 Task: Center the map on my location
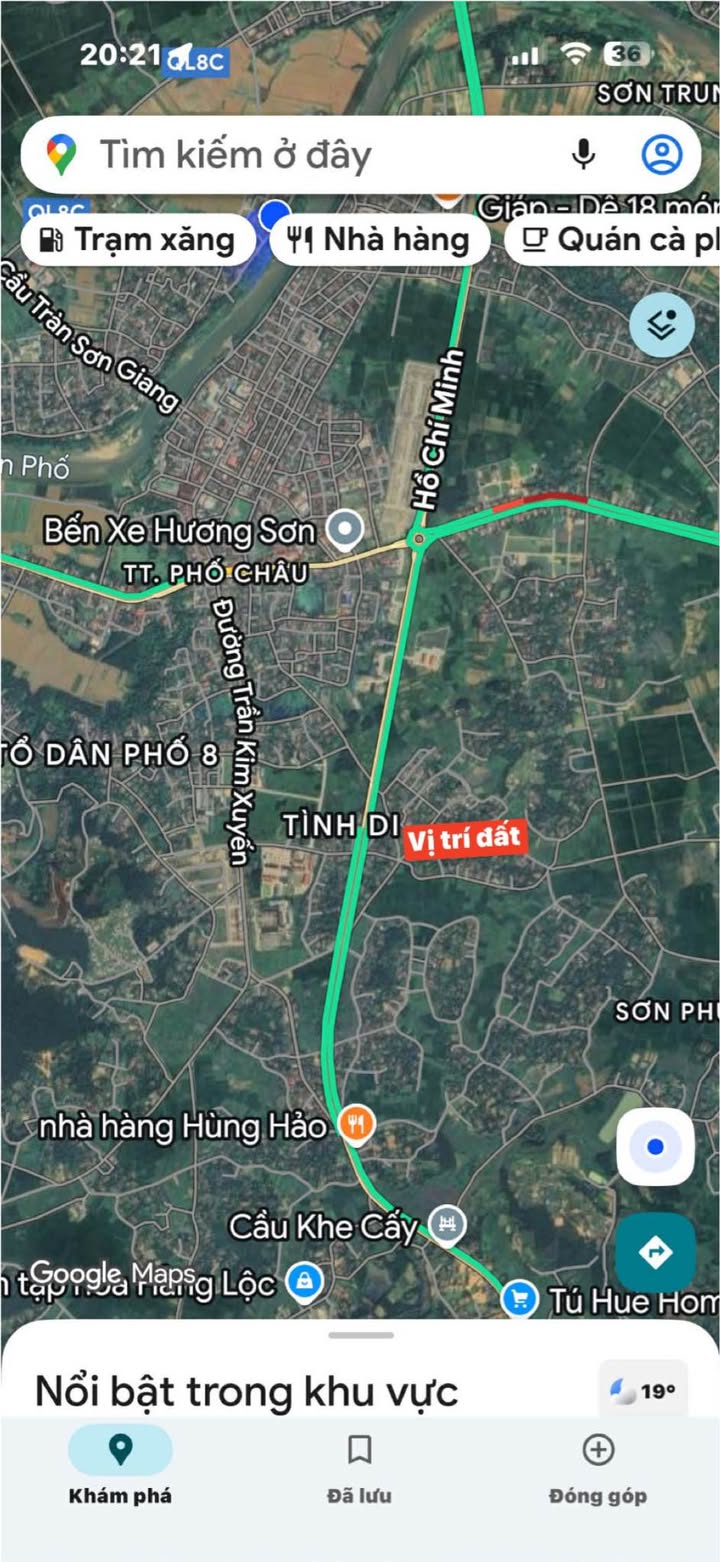click(x=655, y=1147)
